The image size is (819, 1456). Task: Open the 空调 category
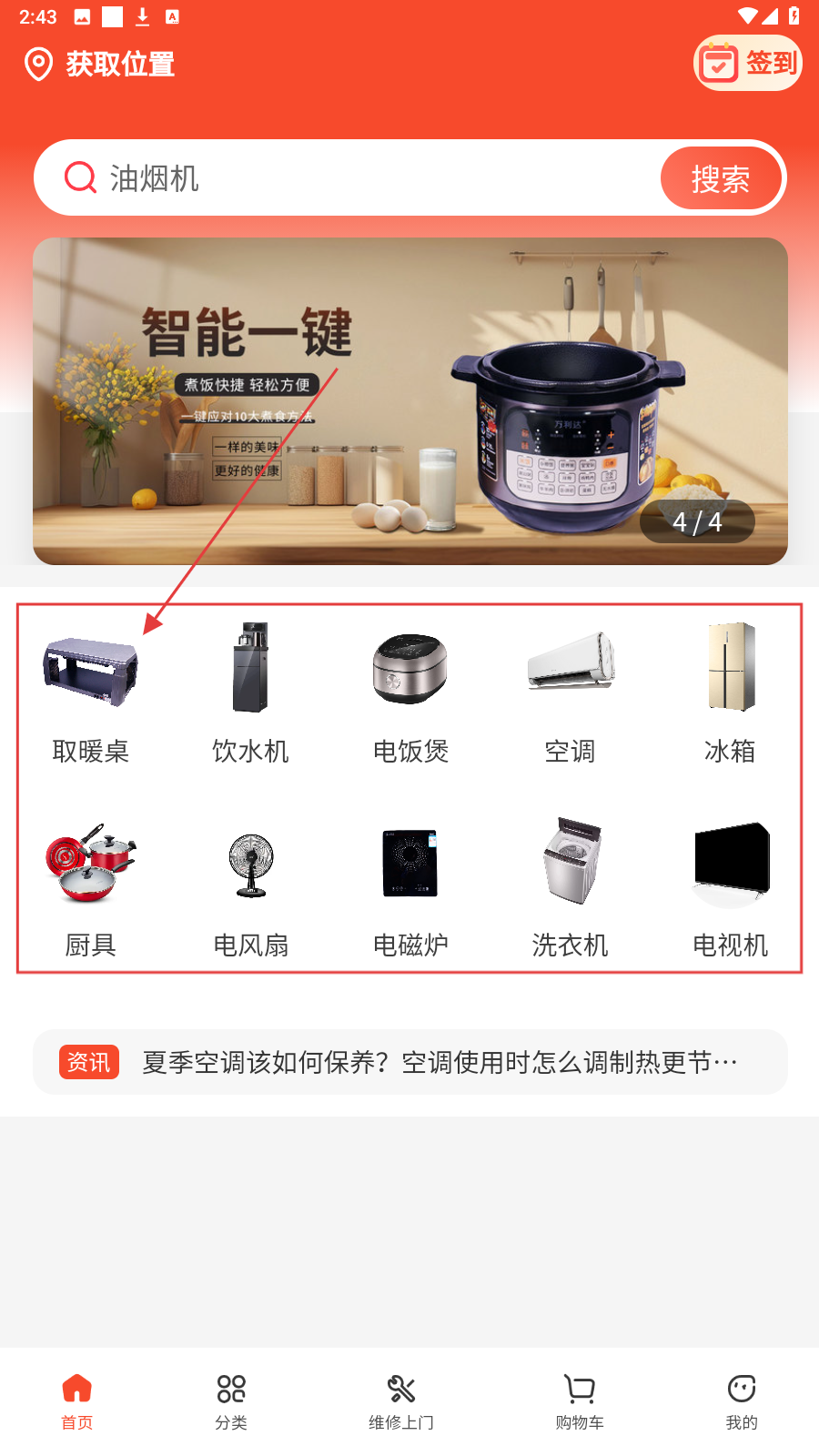[571, 693]
